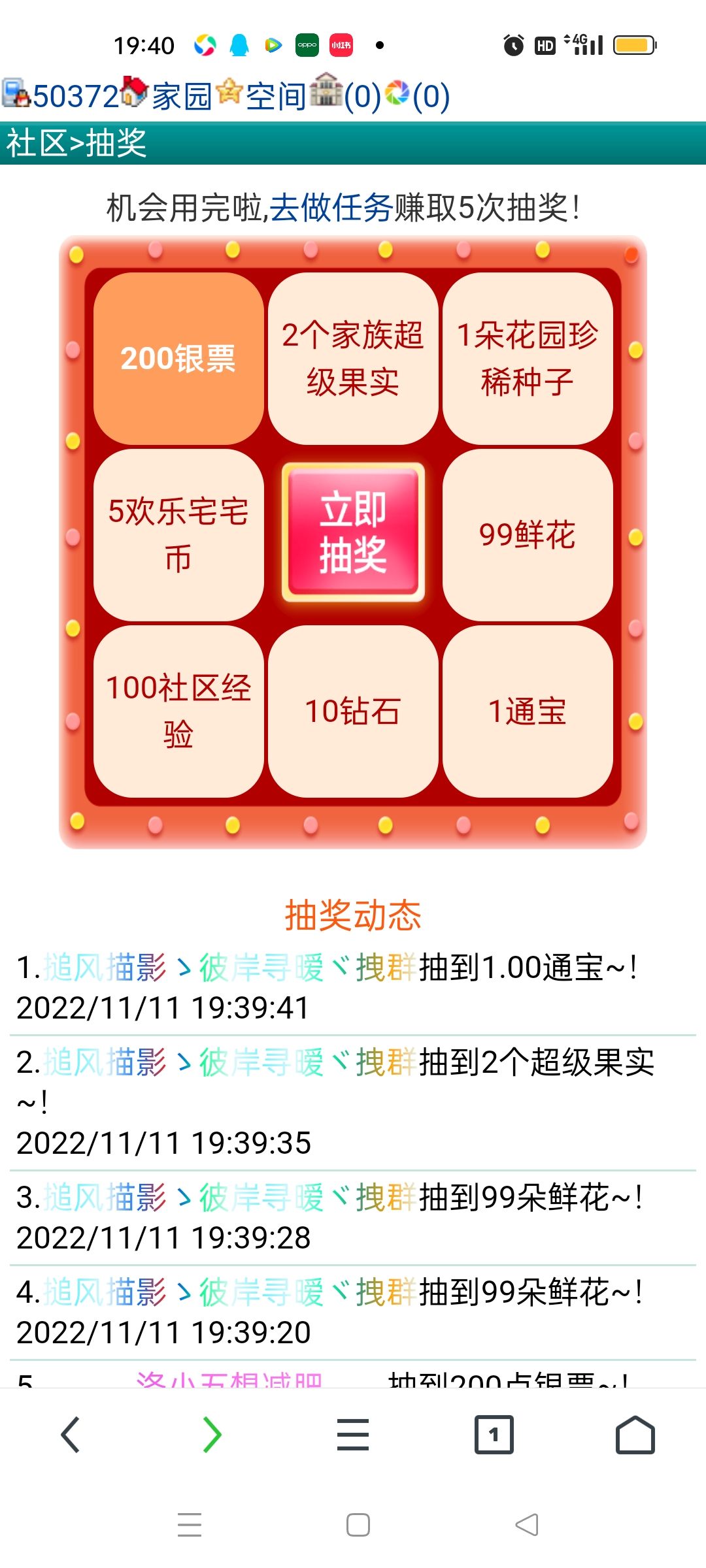The width and height of the screenshot is (706, 1568).
Task: Open the 50372 account link
Action: coord(75,96)
